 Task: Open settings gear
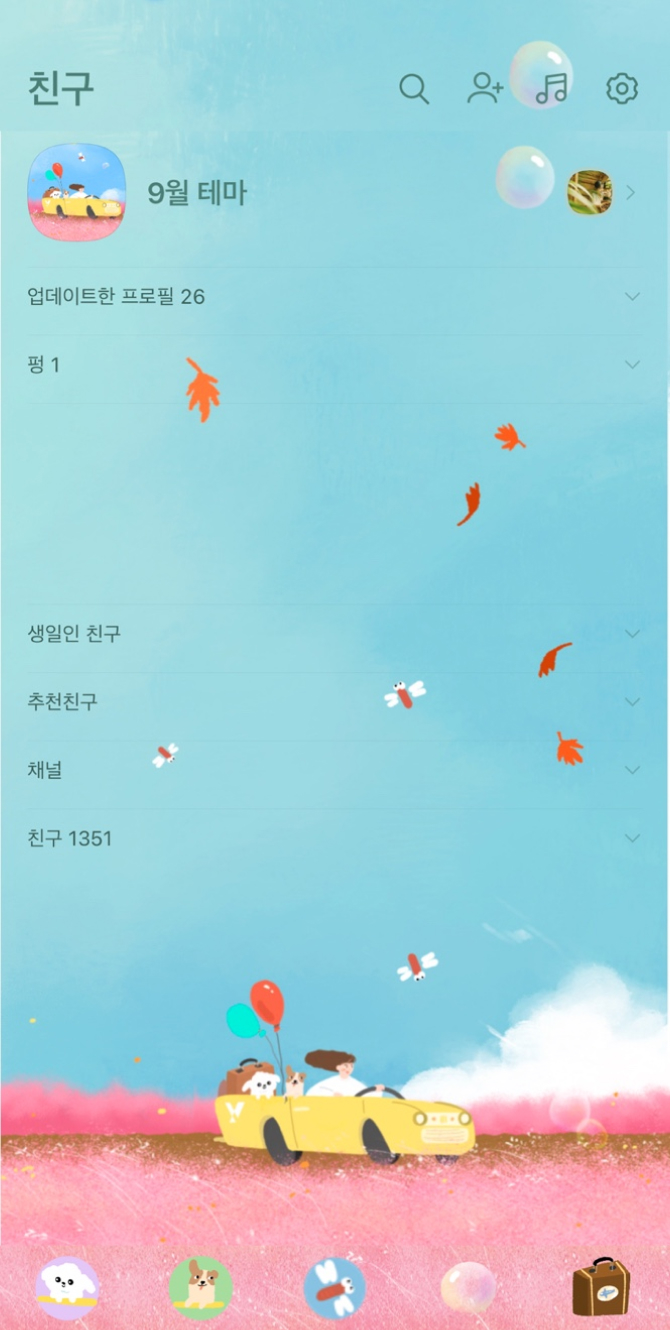click(x=622, y=89)
